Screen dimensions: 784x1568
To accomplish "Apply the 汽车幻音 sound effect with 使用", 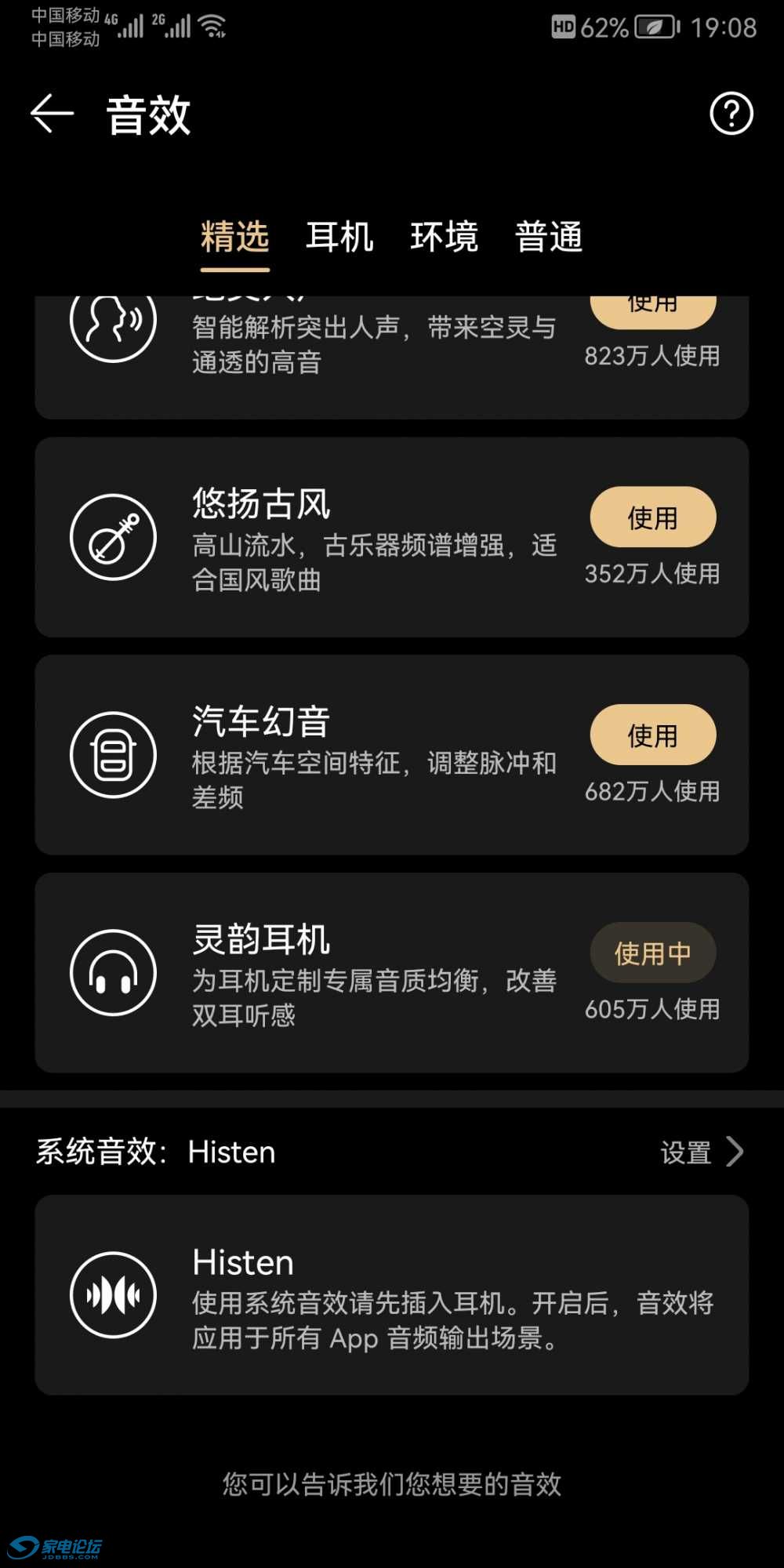I will (x=652, y=735).
